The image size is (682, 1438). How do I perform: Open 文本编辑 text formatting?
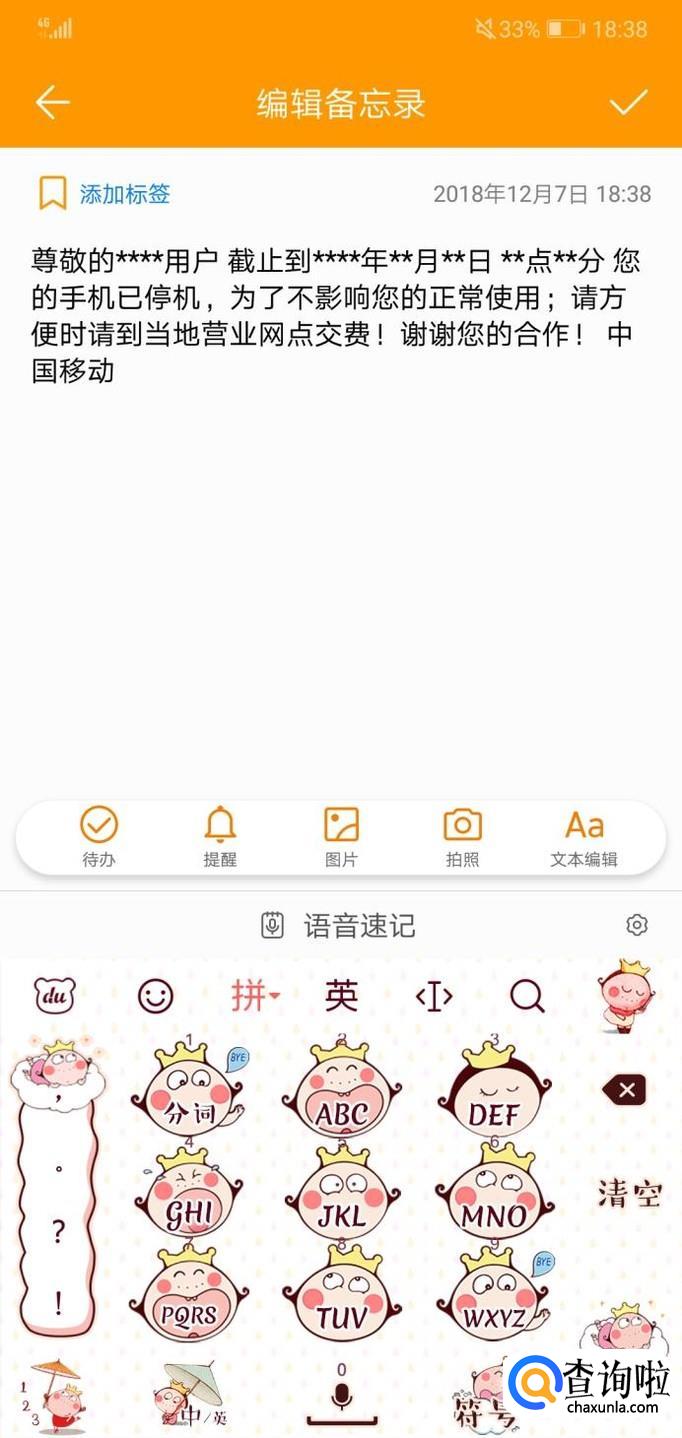[x=584, y=836]
